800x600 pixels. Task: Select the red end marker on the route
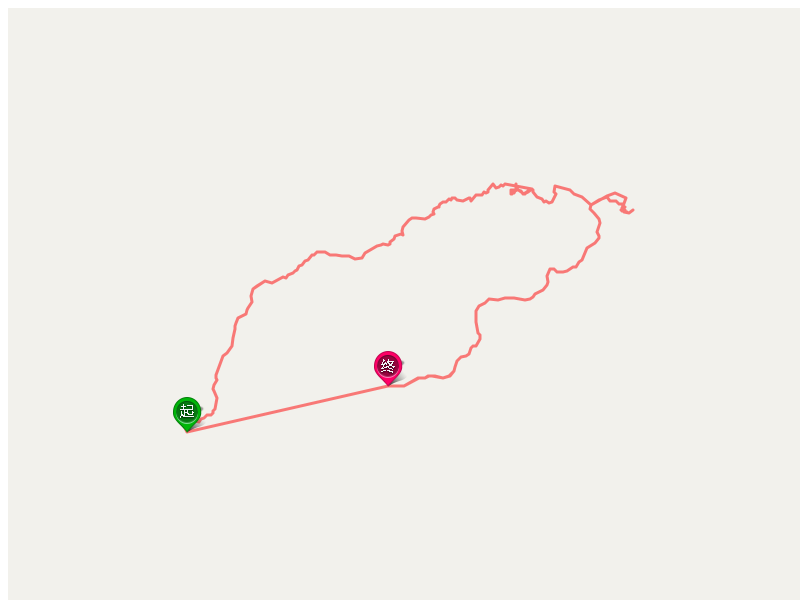coord(388,366)
